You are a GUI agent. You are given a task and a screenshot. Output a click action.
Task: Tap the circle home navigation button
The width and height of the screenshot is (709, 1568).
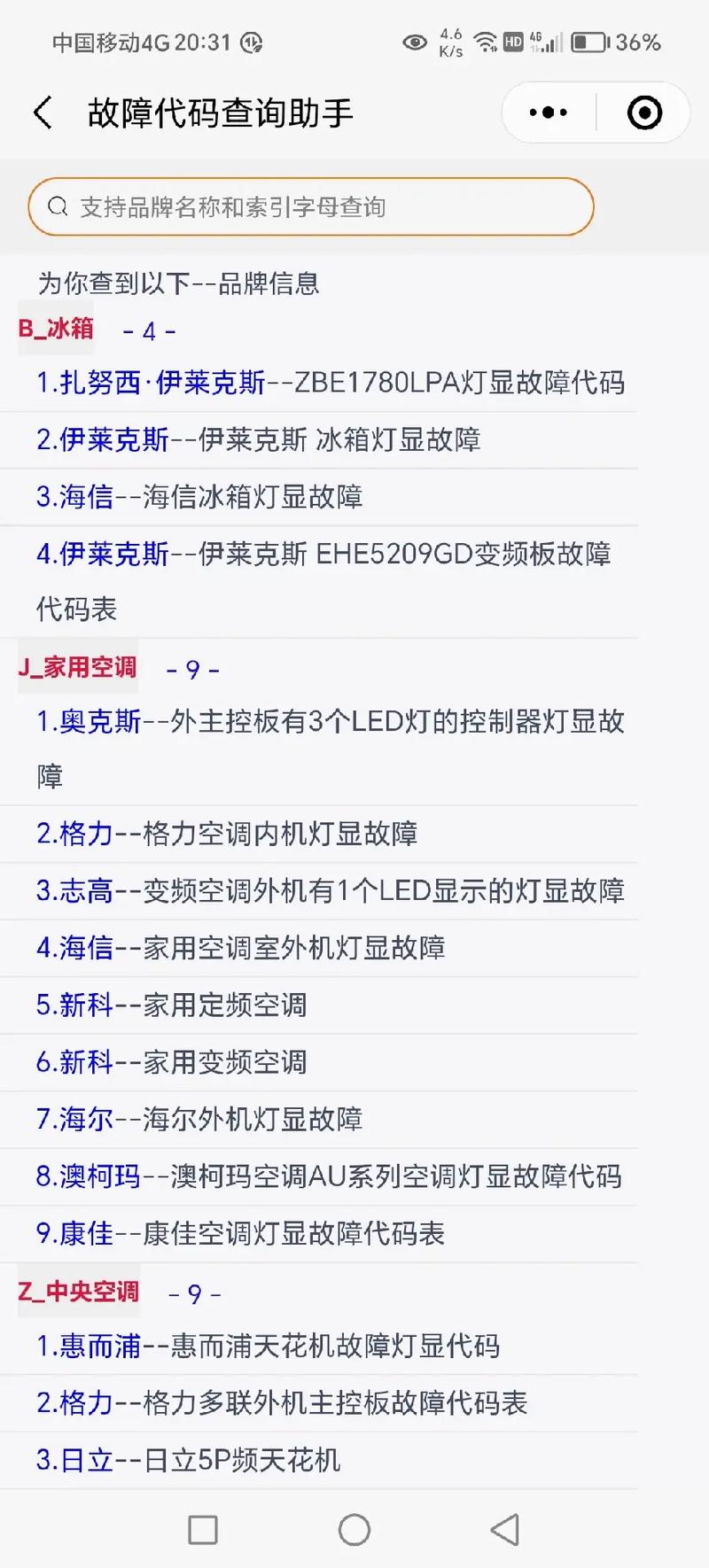(354, 1529)
